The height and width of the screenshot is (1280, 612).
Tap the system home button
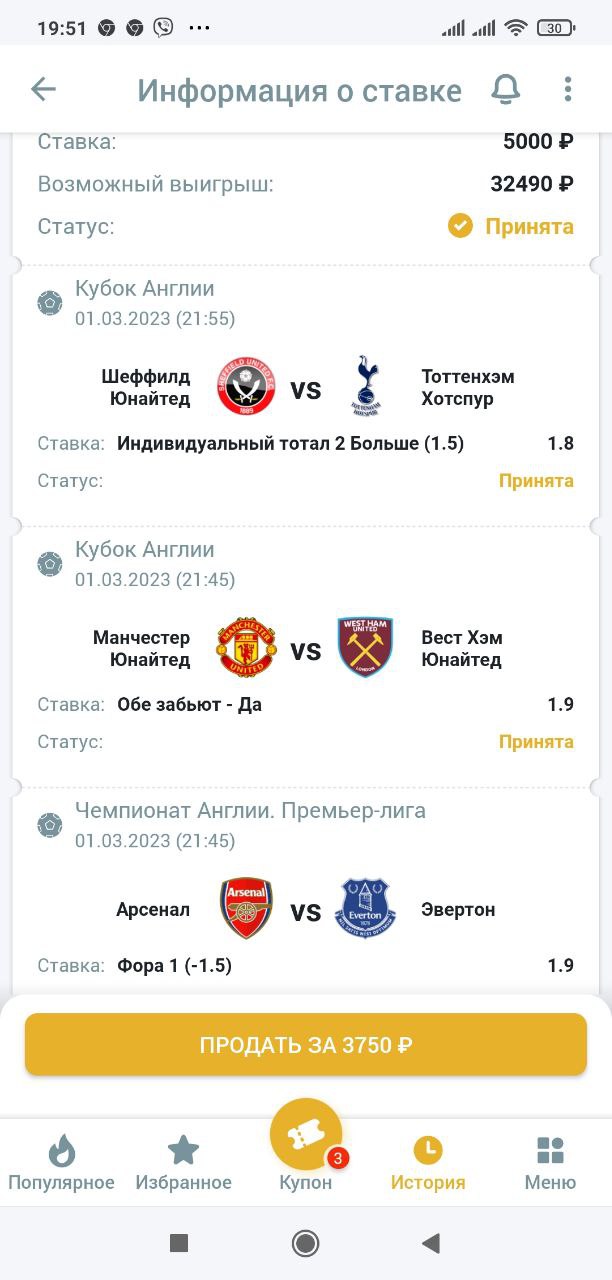305,1243
